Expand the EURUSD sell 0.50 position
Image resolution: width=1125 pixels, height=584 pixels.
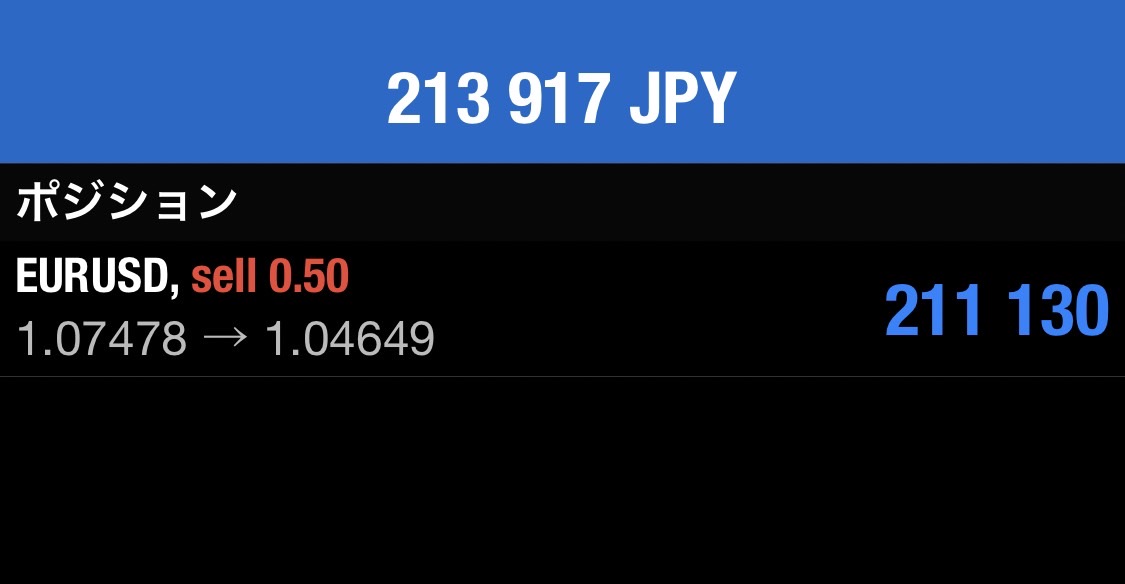pyautogui.click(x=560, y=309)
